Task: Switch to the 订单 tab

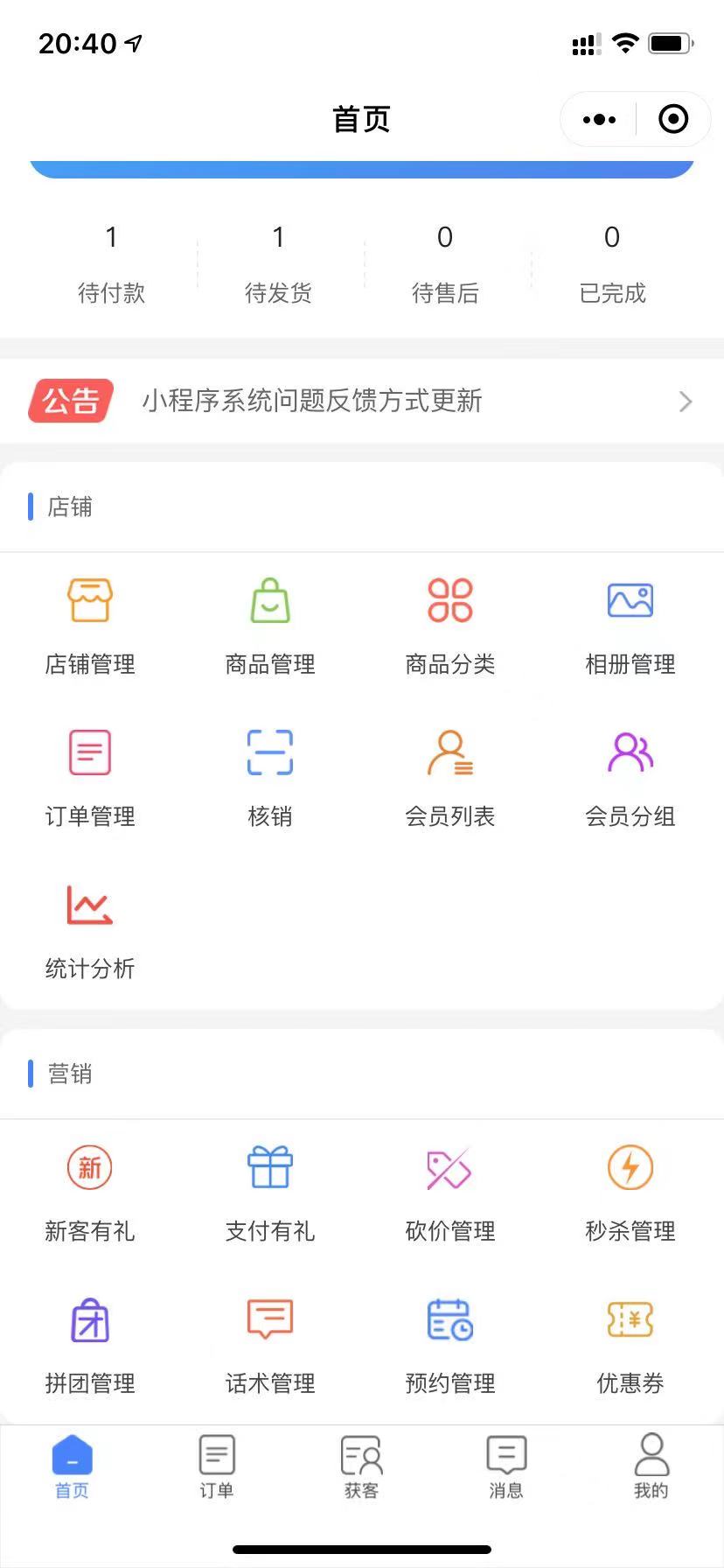Action: (x=217, y=1467)
